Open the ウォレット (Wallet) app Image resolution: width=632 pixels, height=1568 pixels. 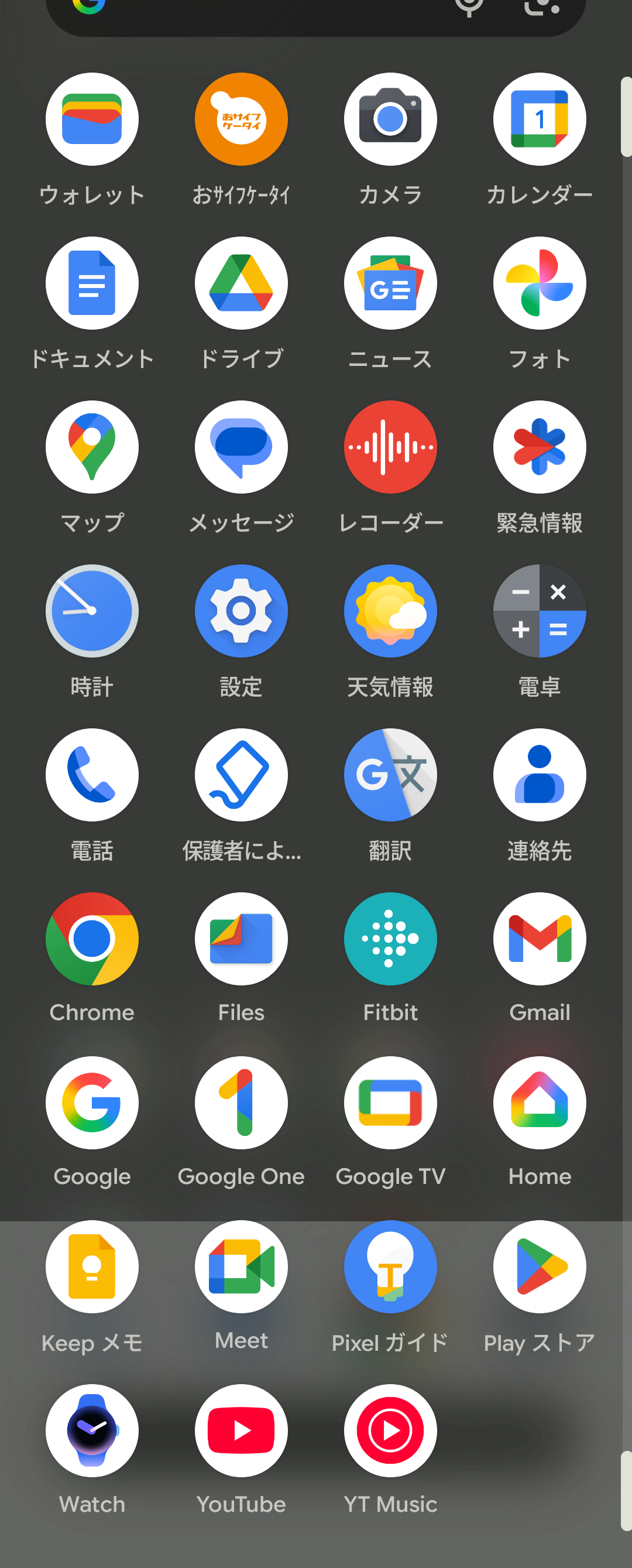point(92,119)
